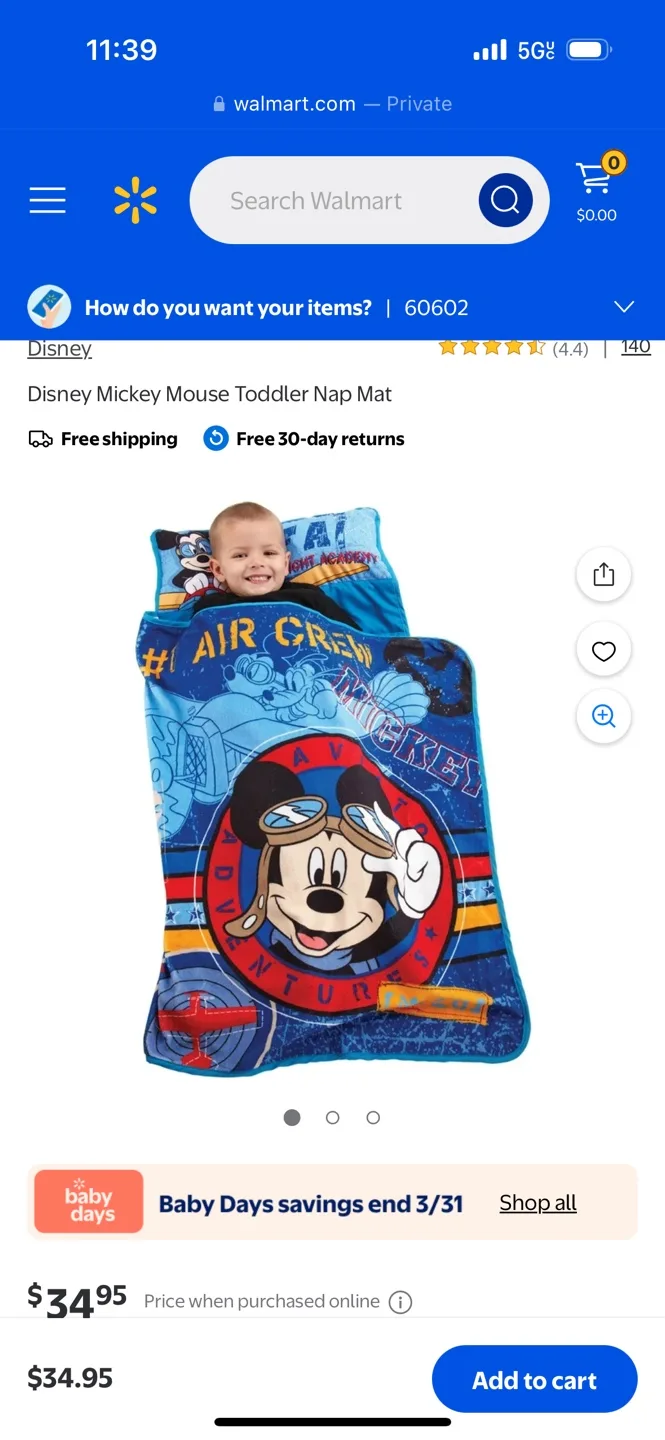Share this nap mat product

(604, 575)
